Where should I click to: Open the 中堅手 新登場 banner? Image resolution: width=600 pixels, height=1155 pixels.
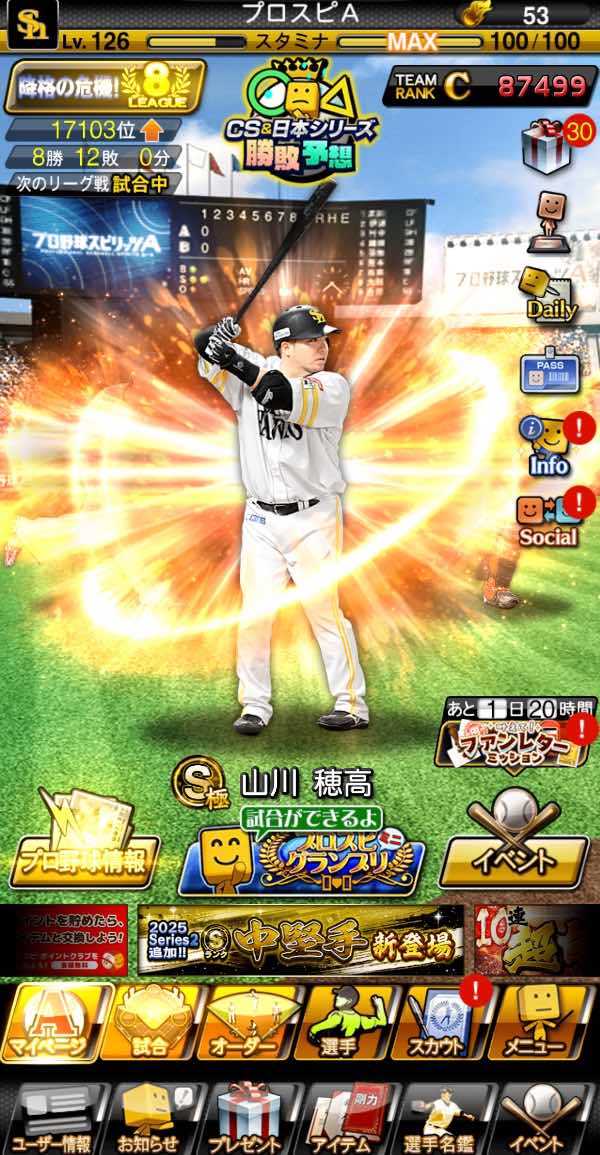click(x=300, y=940)
